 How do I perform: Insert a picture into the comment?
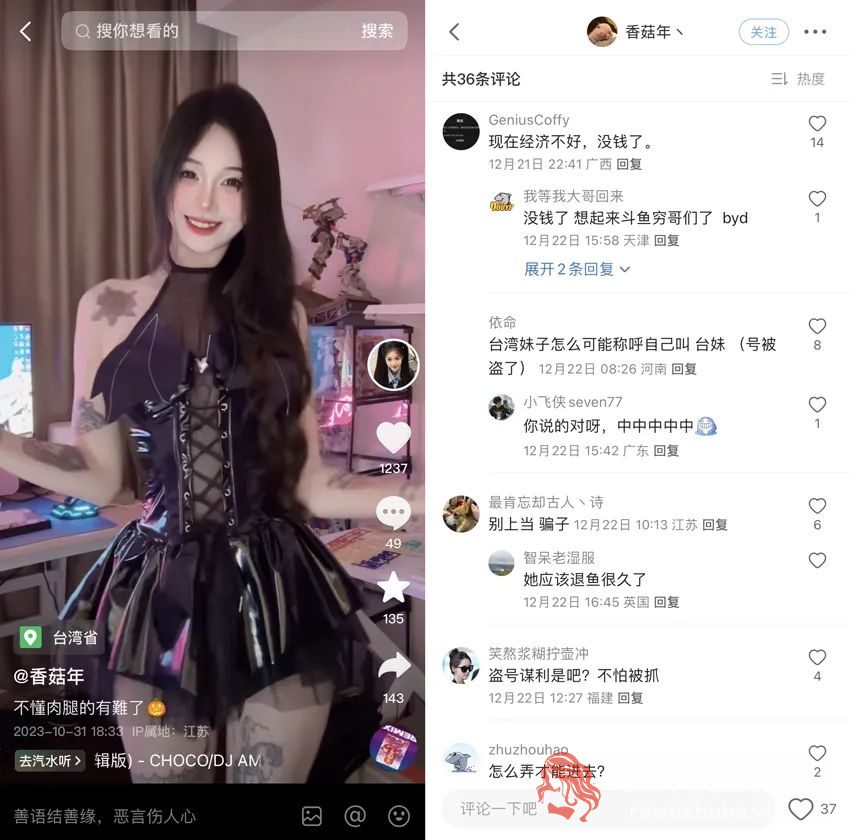[x=312, y=815]
